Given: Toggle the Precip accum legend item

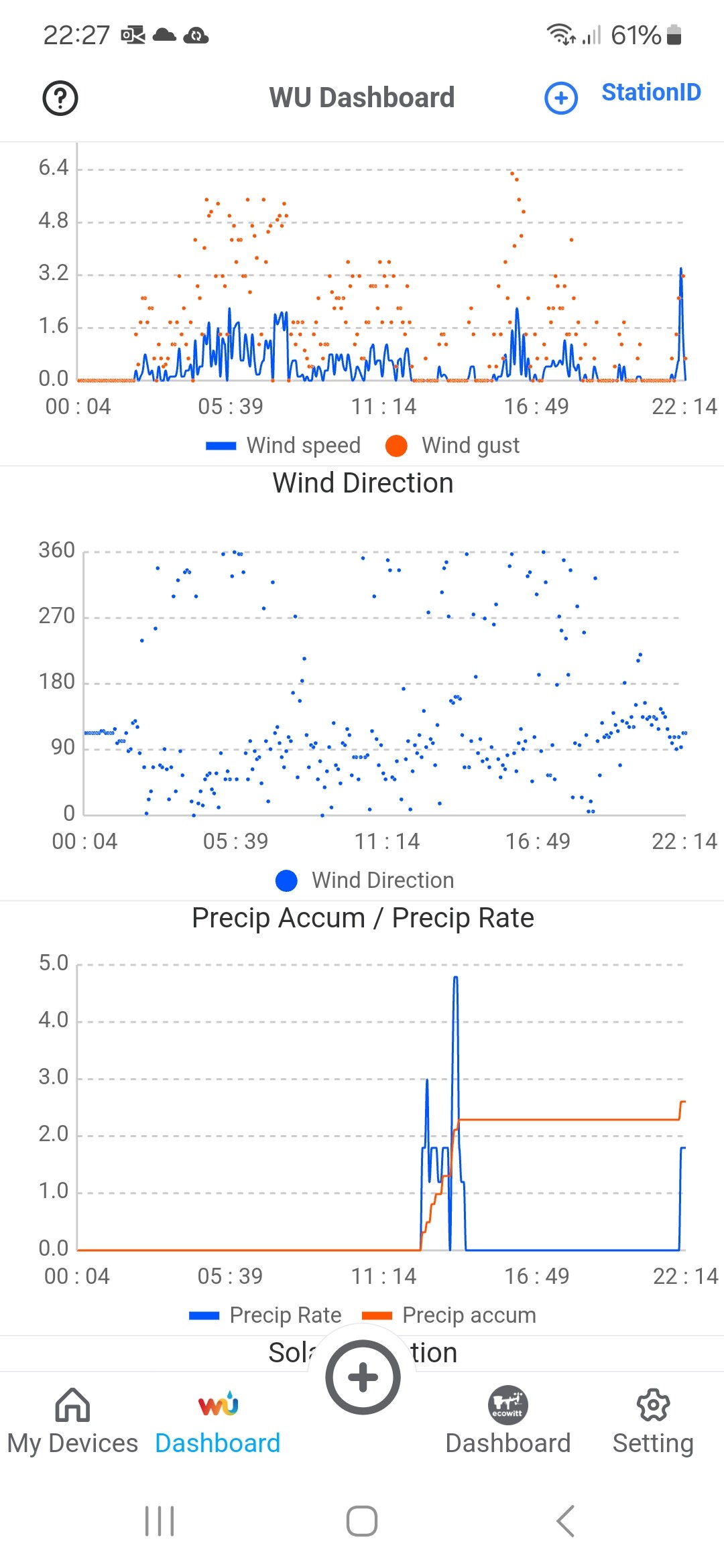Looking at the screenshot, I should click(449, 1315).
